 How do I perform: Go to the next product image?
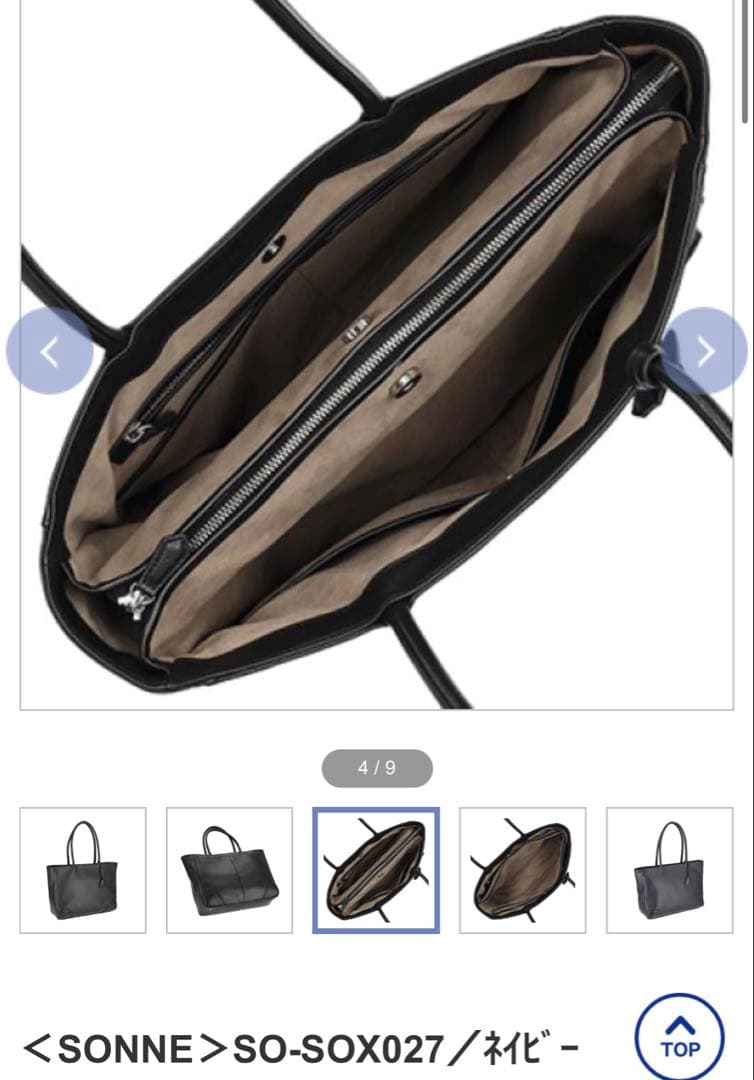704,351
